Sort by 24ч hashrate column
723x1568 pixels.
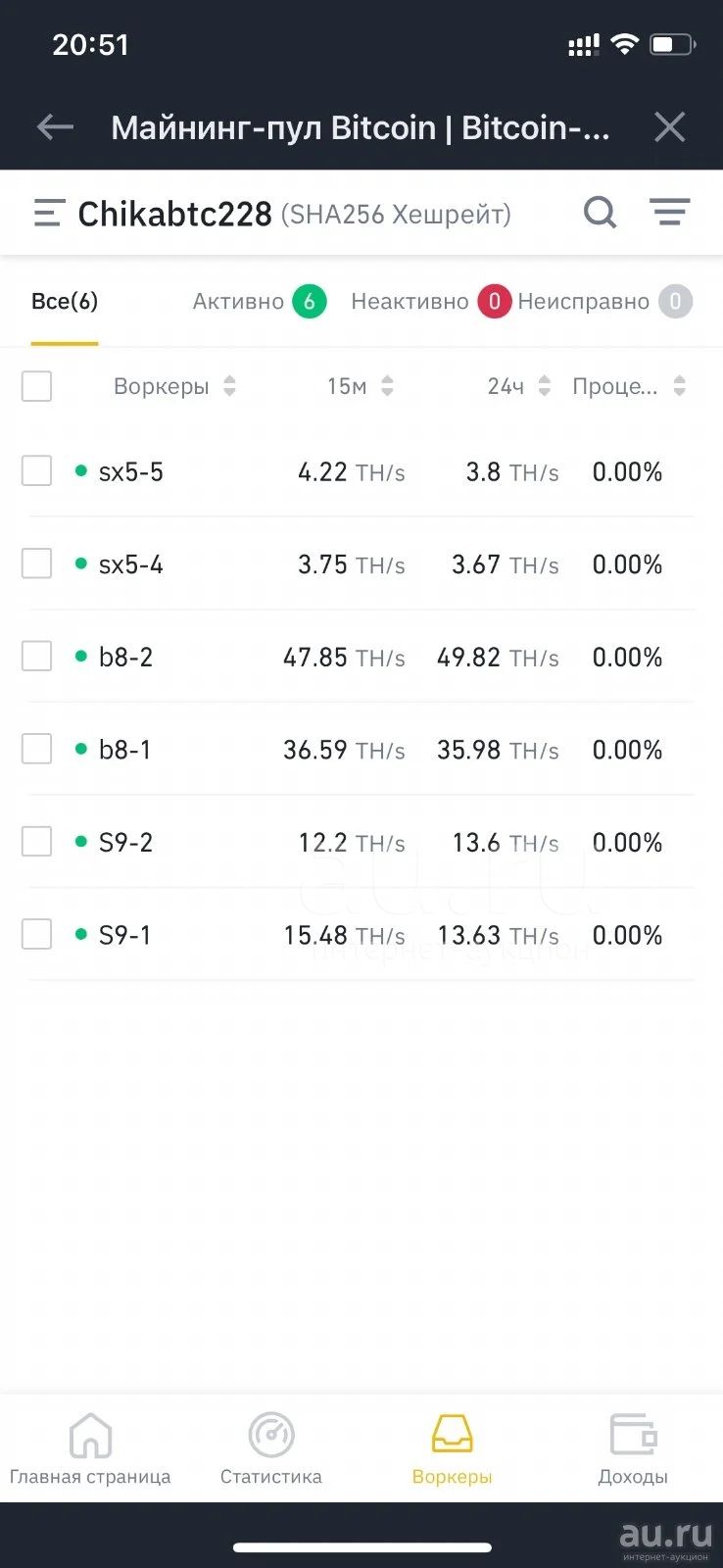519,386
